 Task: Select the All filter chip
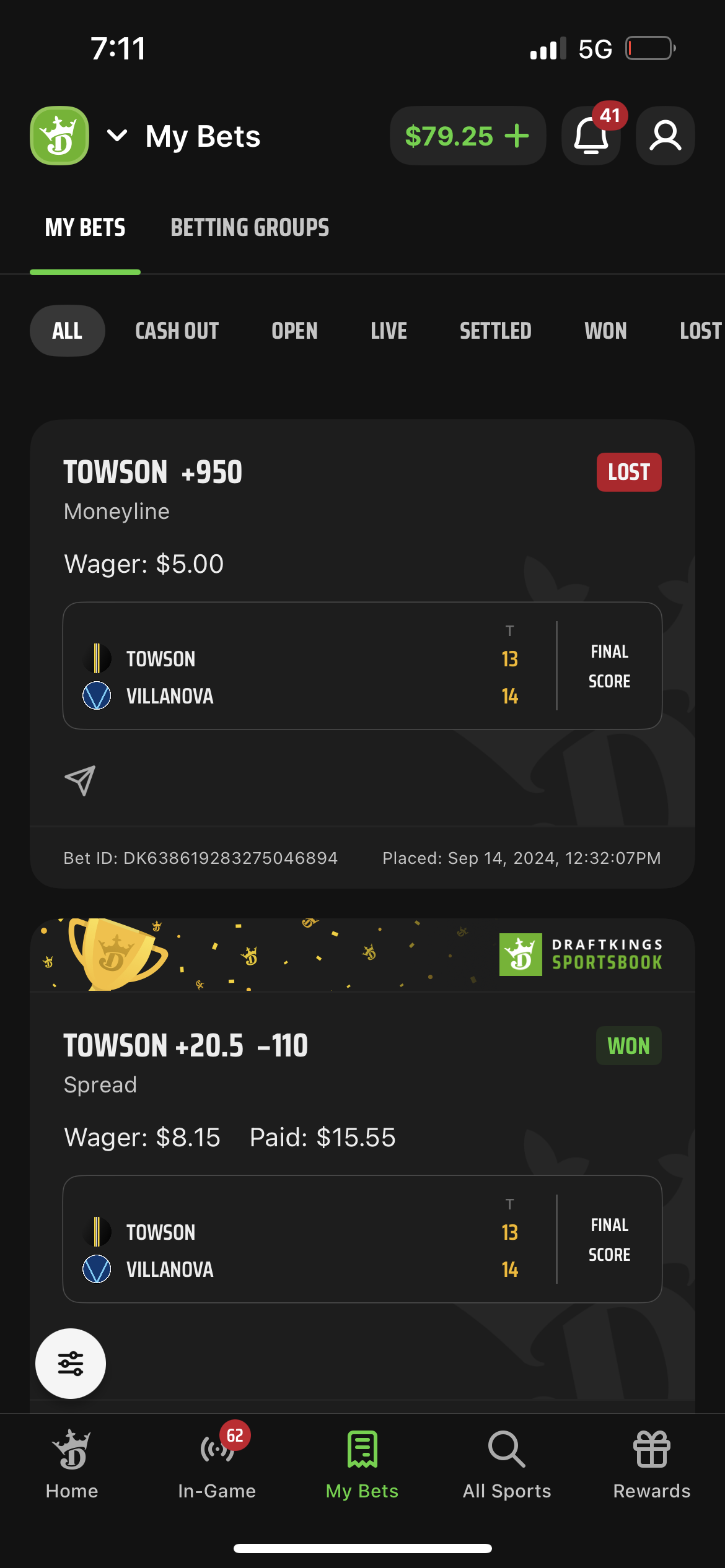tap(68, 331)
